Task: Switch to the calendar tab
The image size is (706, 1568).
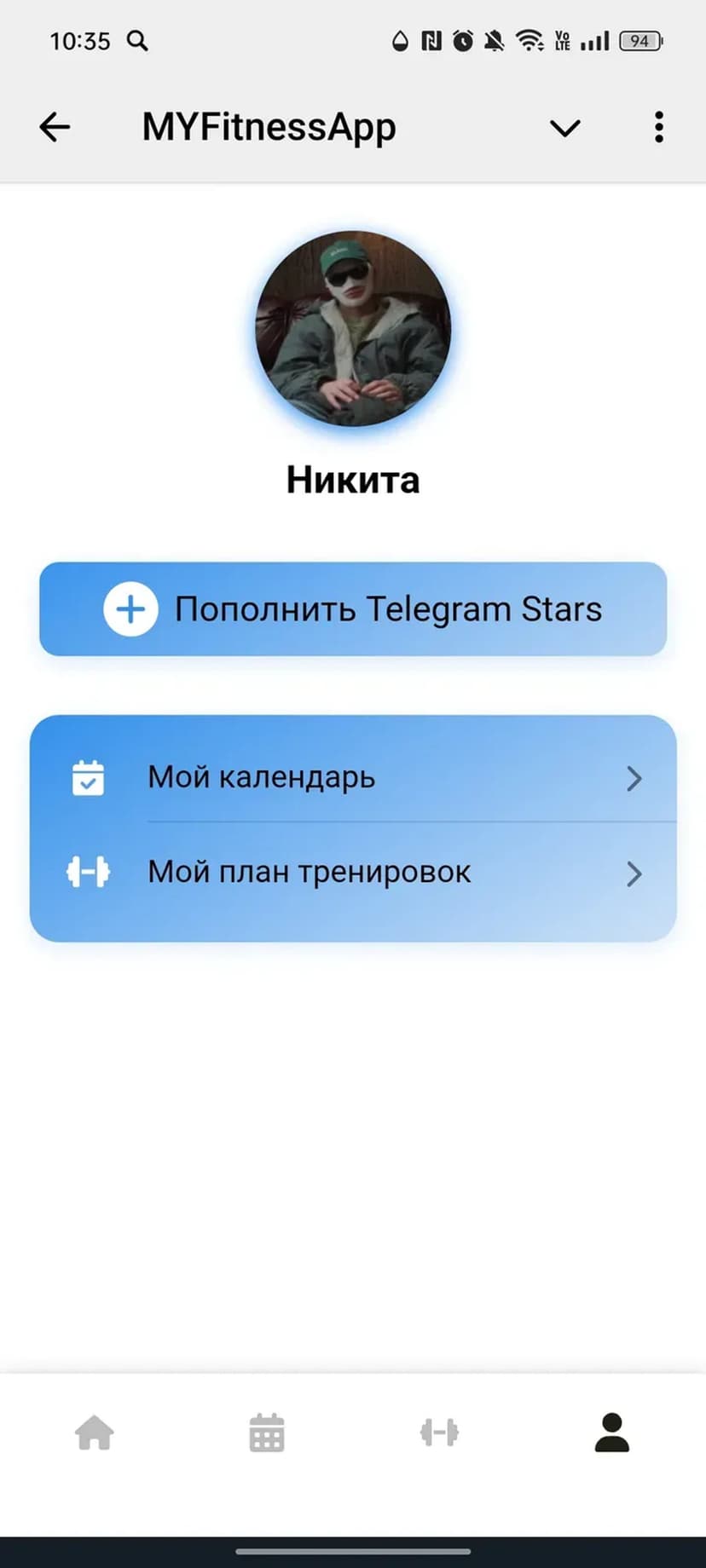Action: (x=267, y=1433)
